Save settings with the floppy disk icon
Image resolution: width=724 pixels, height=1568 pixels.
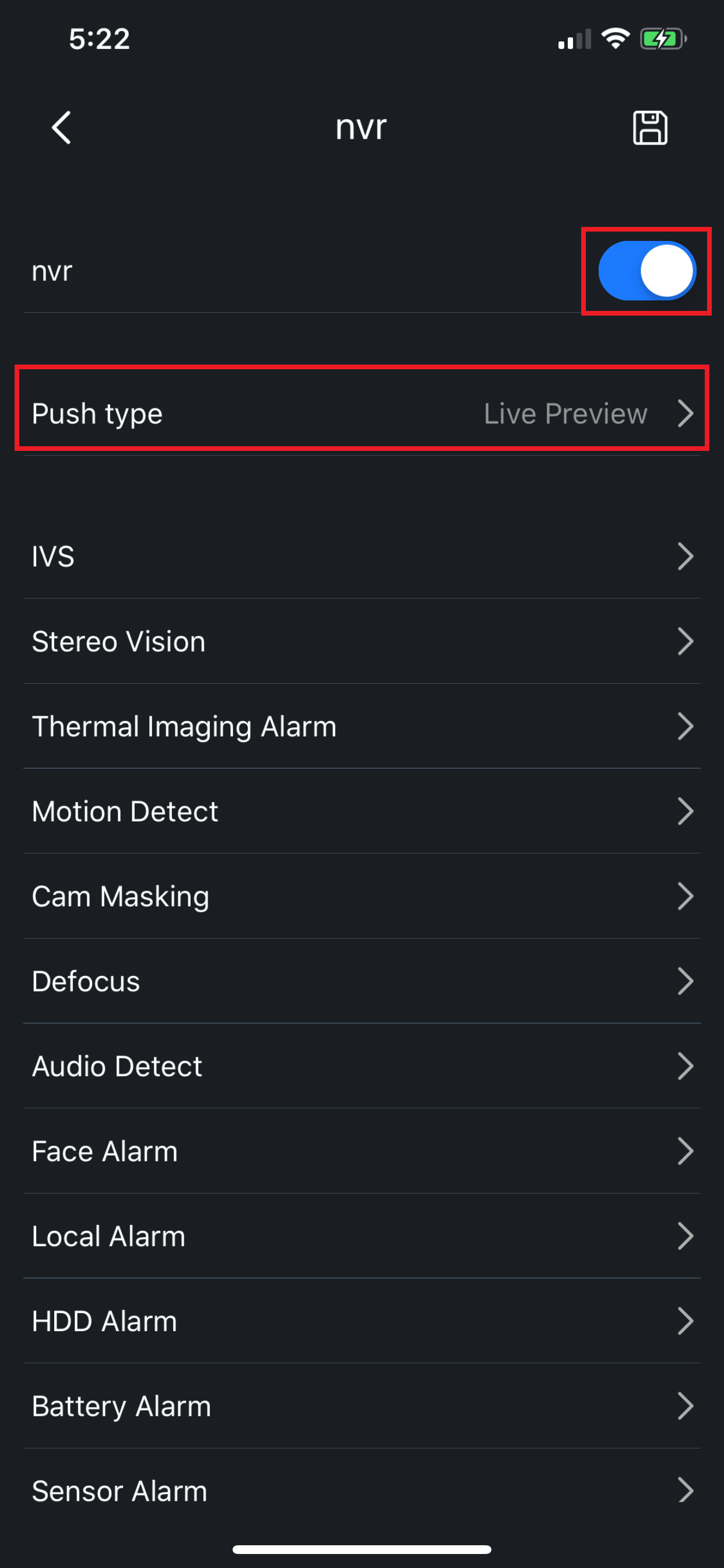(x=650, y=128)
